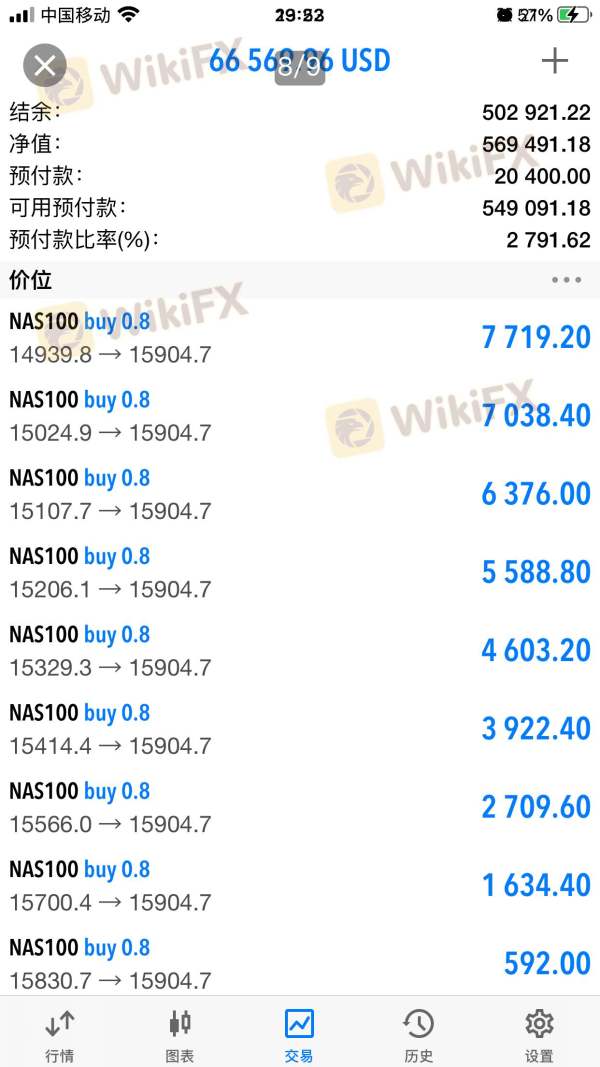
Task: Open the 历史 history tab
Action: click(419, 1034)
